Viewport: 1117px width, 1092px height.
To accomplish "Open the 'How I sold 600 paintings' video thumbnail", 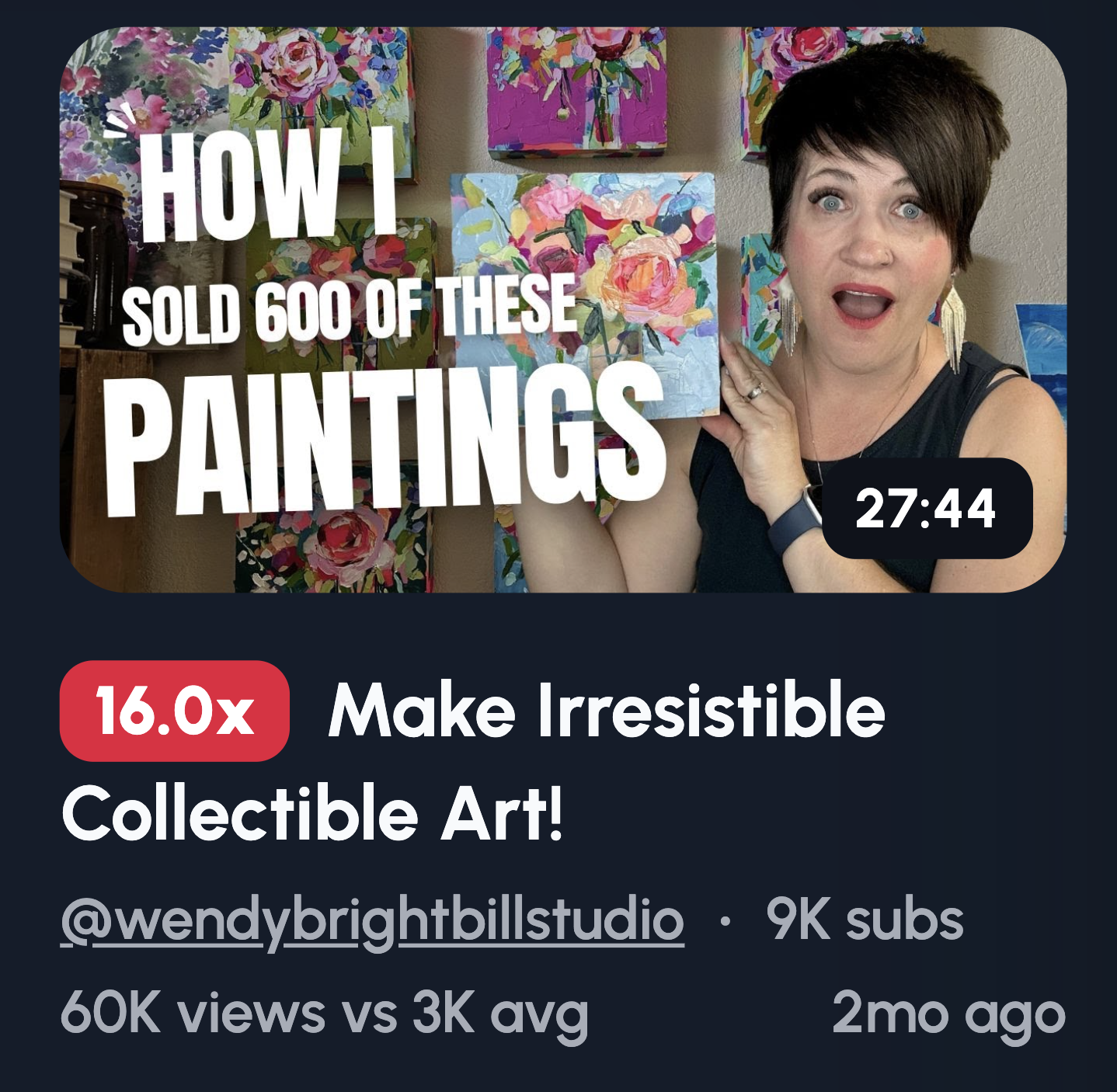I will pos(562,311).
